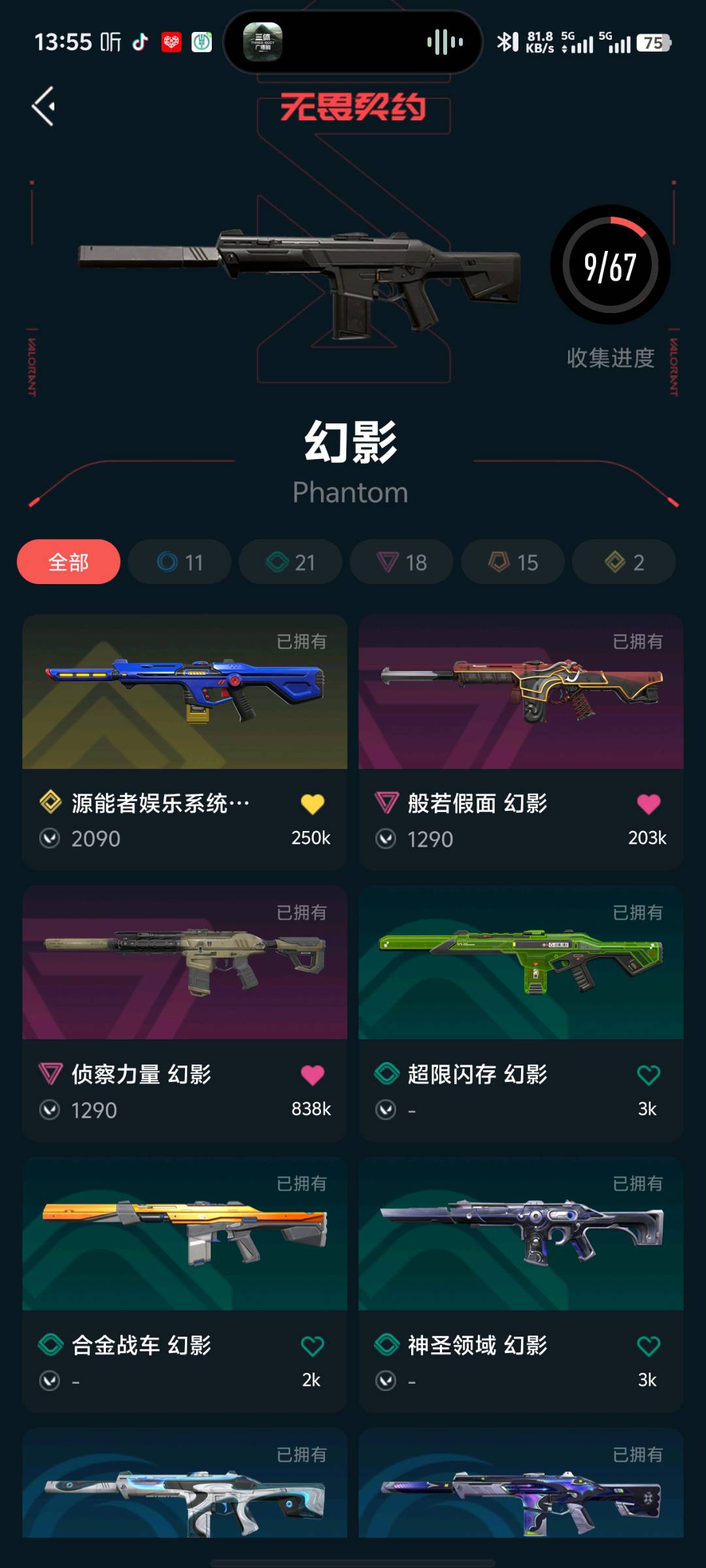
Task: Unlike the 源能者娱乐系统 skin heart
Action: tap(312, 804)
